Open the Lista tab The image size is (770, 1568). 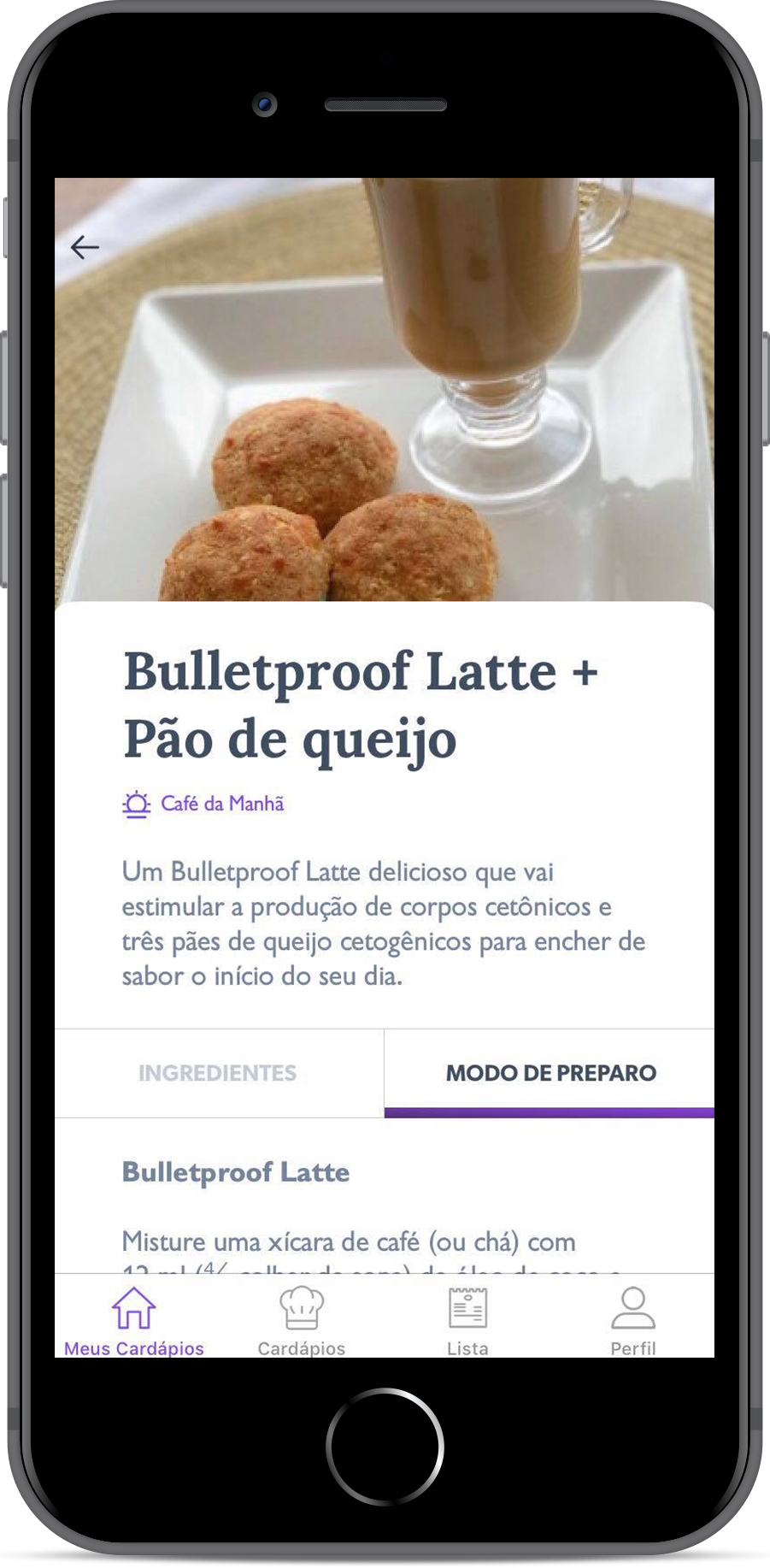(x=467, y=1319)
